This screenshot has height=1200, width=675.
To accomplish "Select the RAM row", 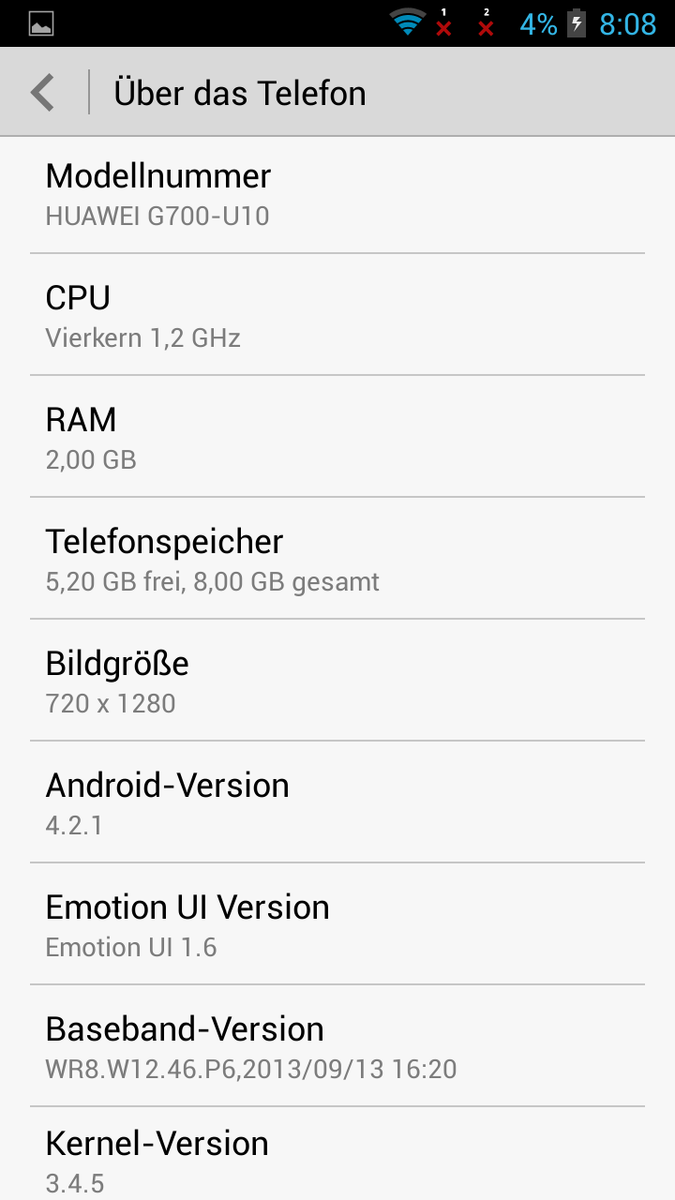I will (x=337, y=437).
